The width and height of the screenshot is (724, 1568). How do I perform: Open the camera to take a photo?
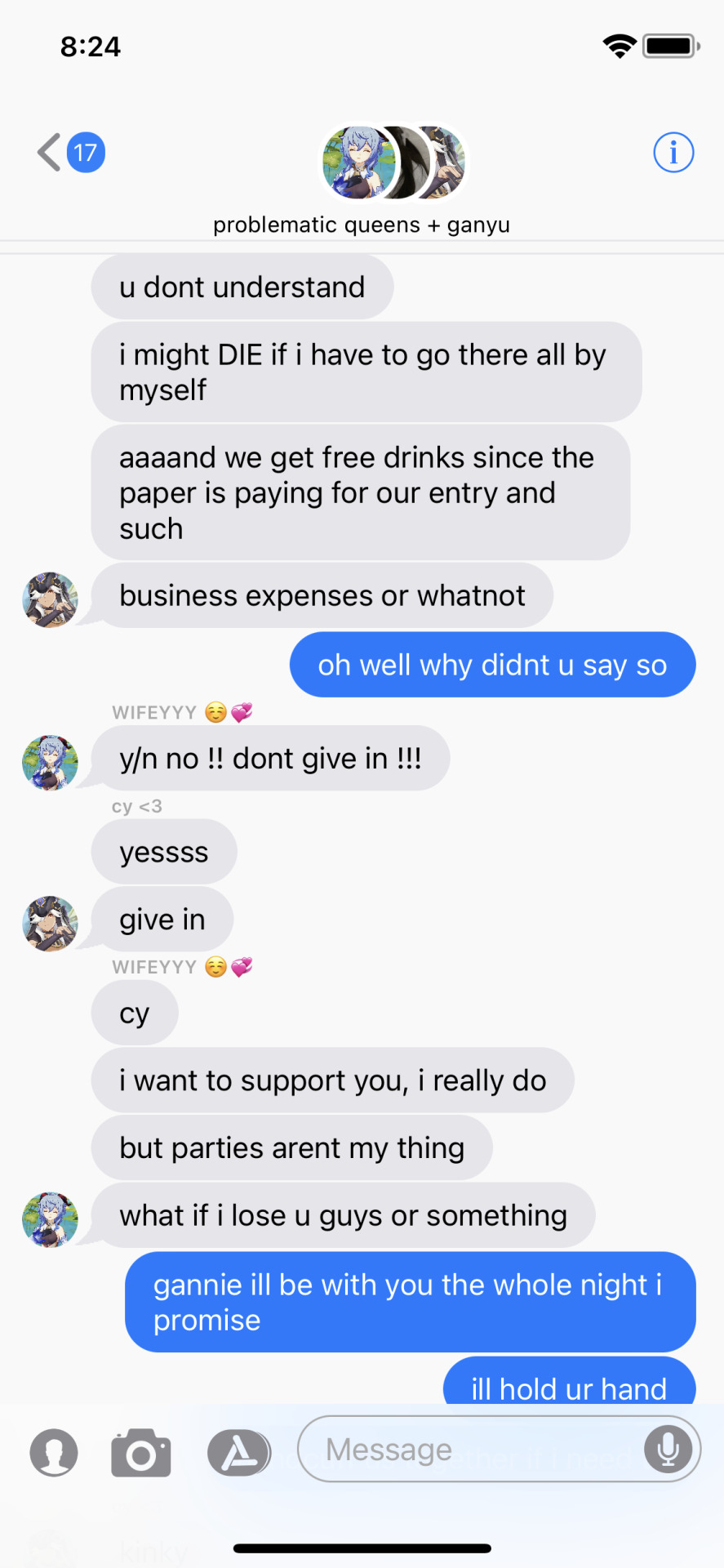pyautogui.click(x=141, y=1453)
